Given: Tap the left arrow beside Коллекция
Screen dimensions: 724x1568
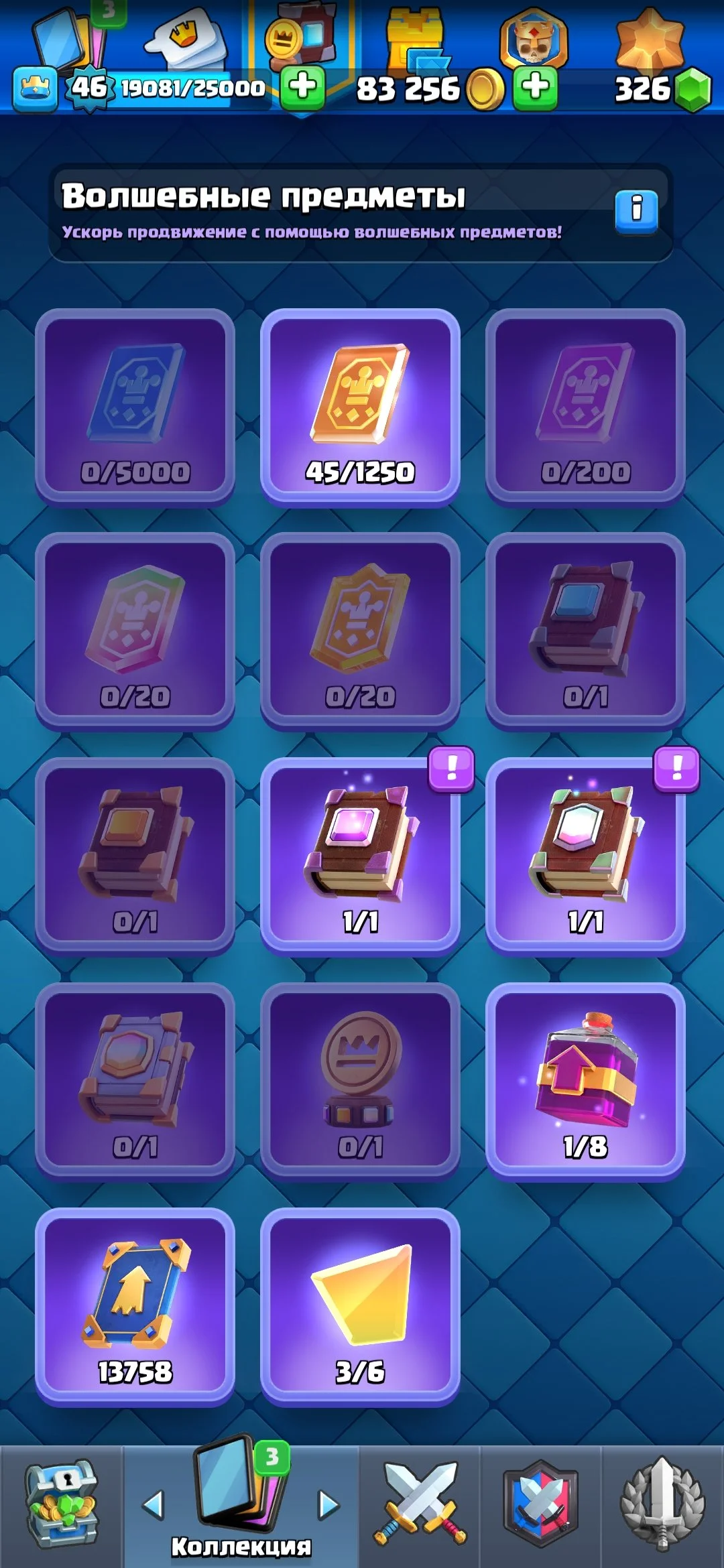Looking at the screenshot, I should pos(154,1505).
